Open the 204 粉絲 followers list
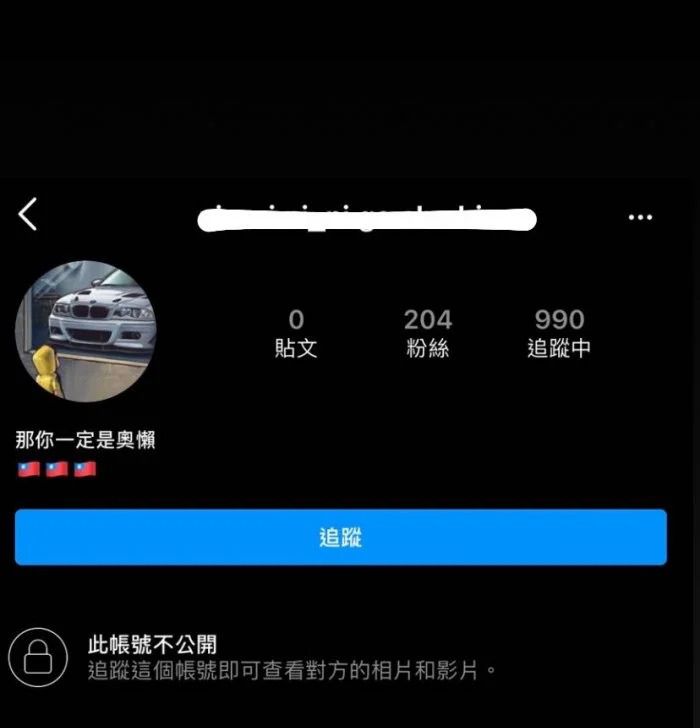The width and height of the screenshot is (700, 728). tap(427, 333)
